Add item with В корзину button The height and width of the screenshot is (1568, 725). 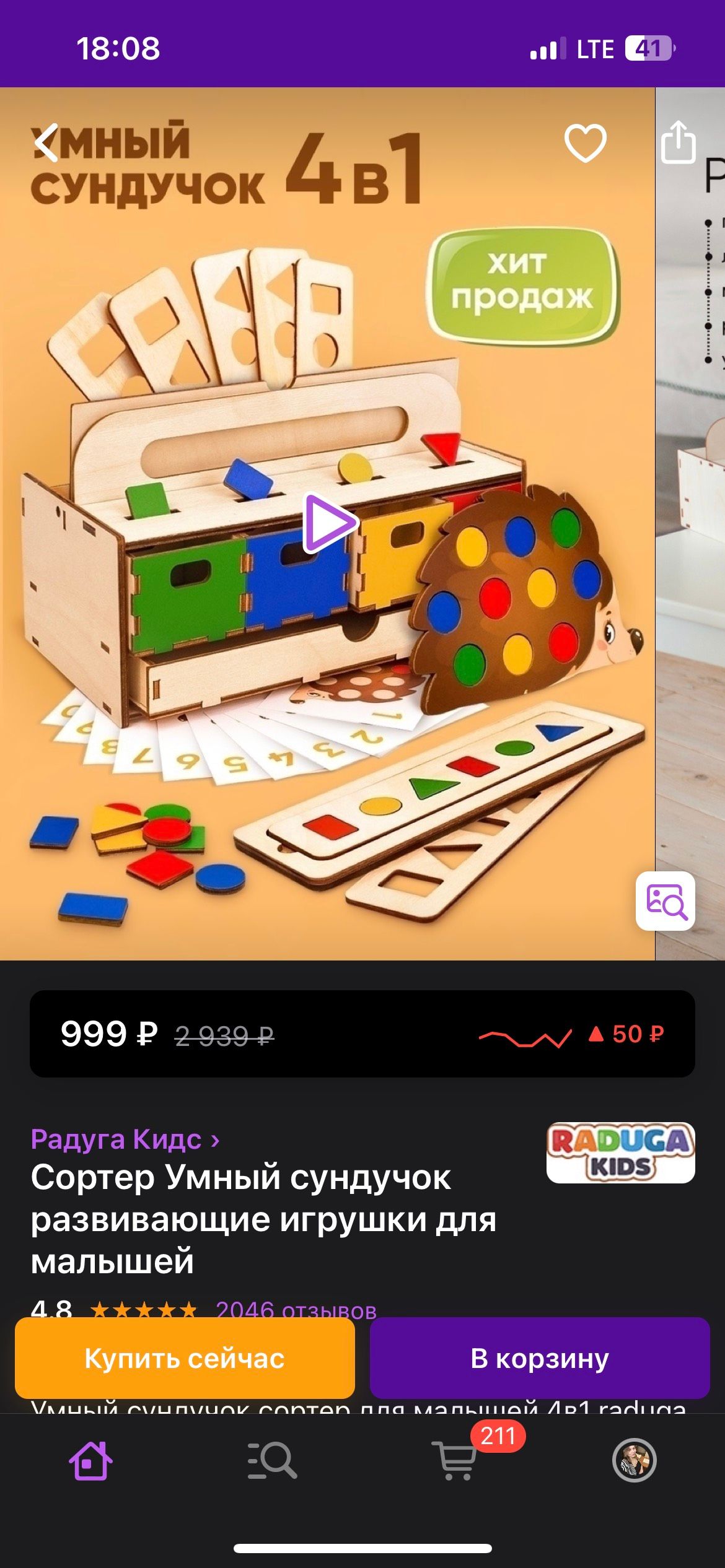coord(540,1358)
